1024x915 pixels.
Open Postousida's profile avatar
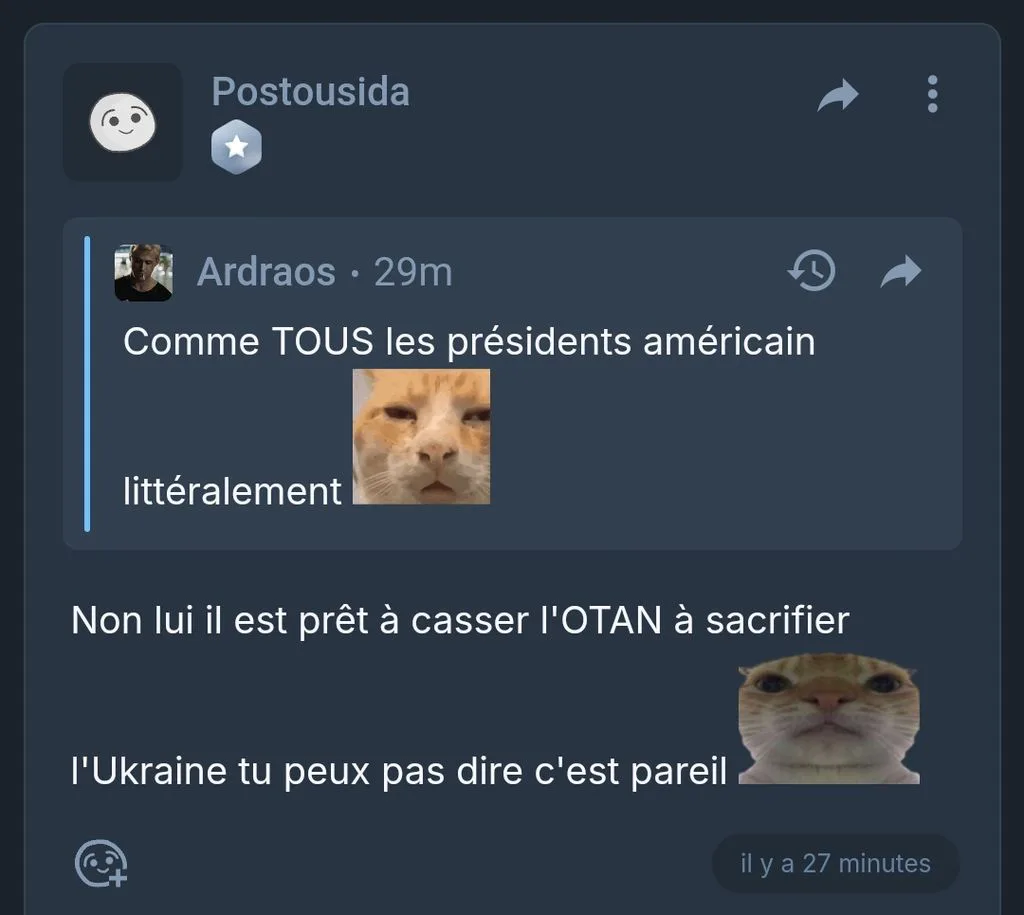123,122
